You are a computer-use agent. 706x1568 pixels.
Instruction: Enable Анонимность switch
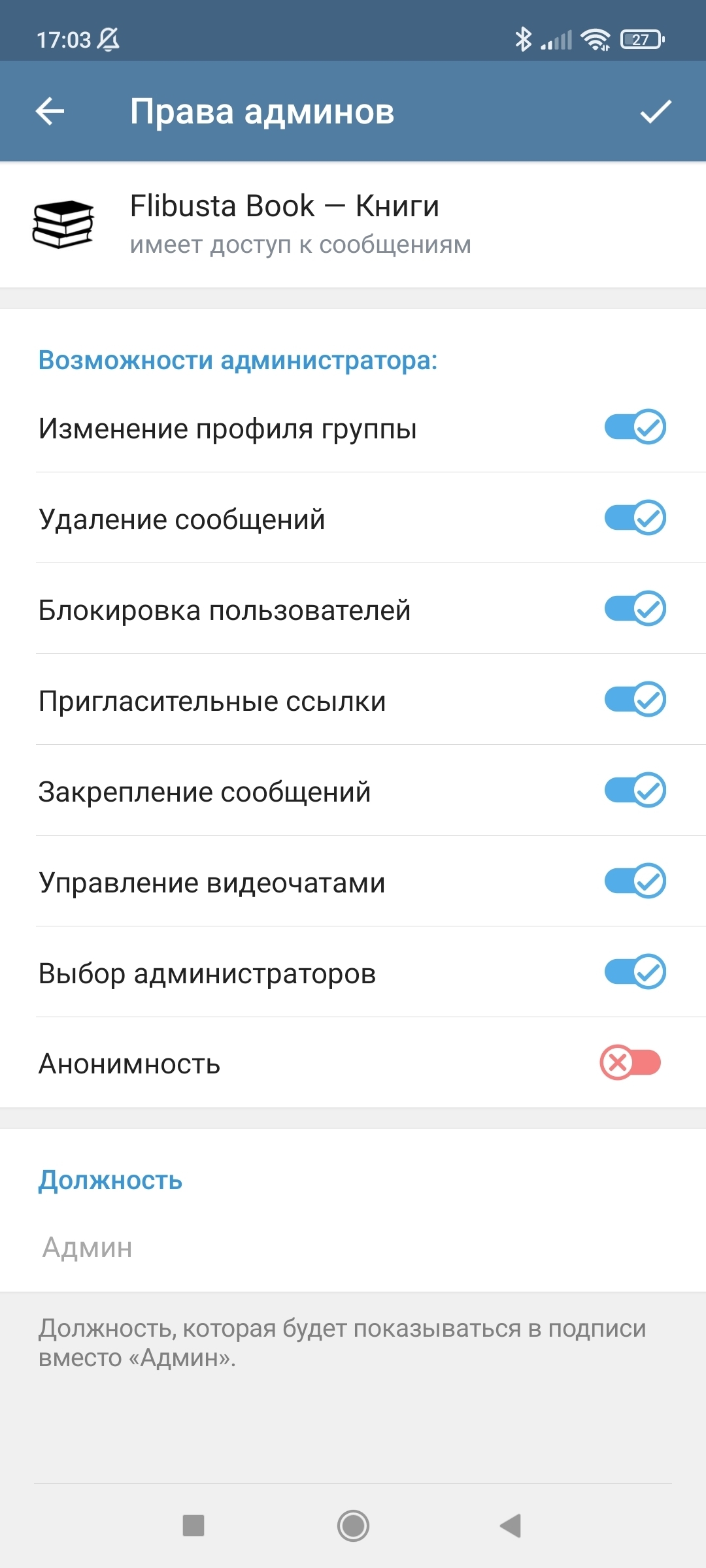coord(631,1063)
